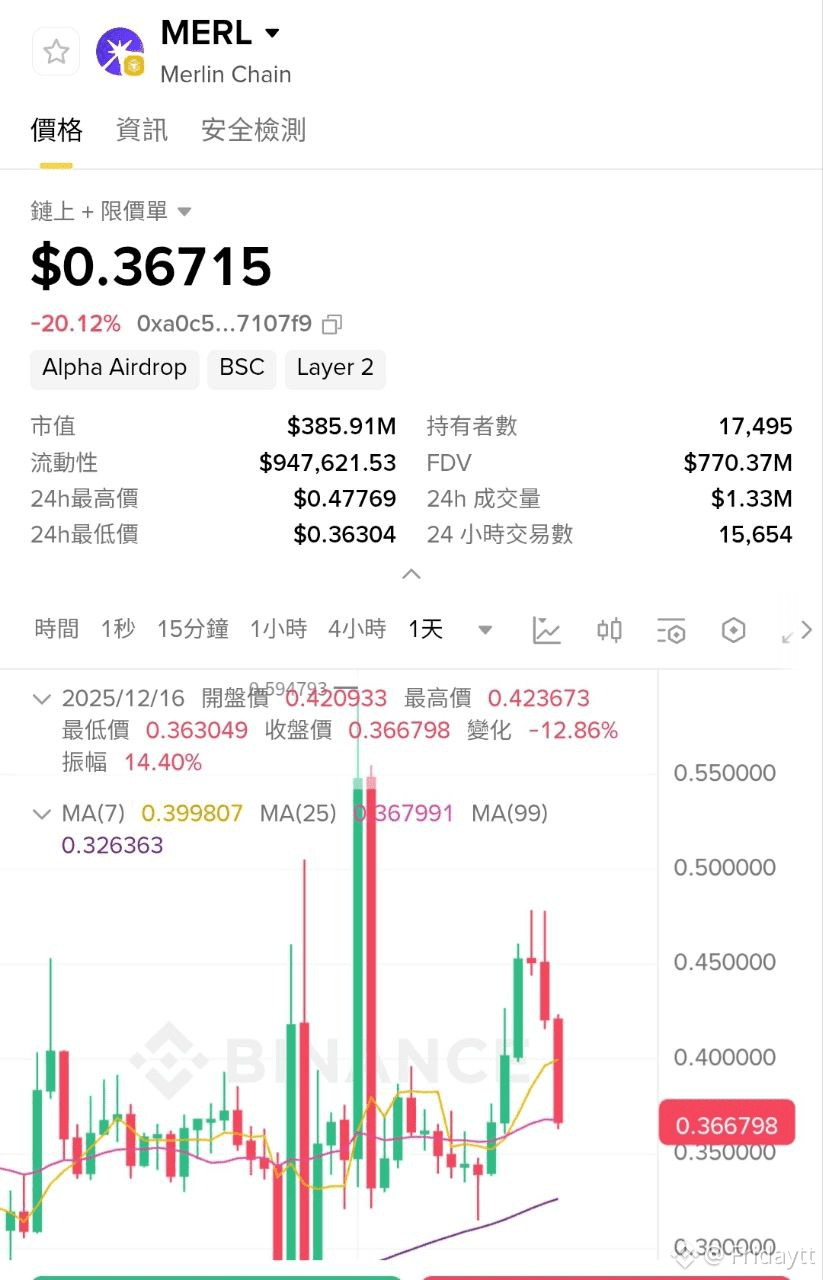
Task: Add MERL to favorites with the star
Action: (x=56, y=52)
